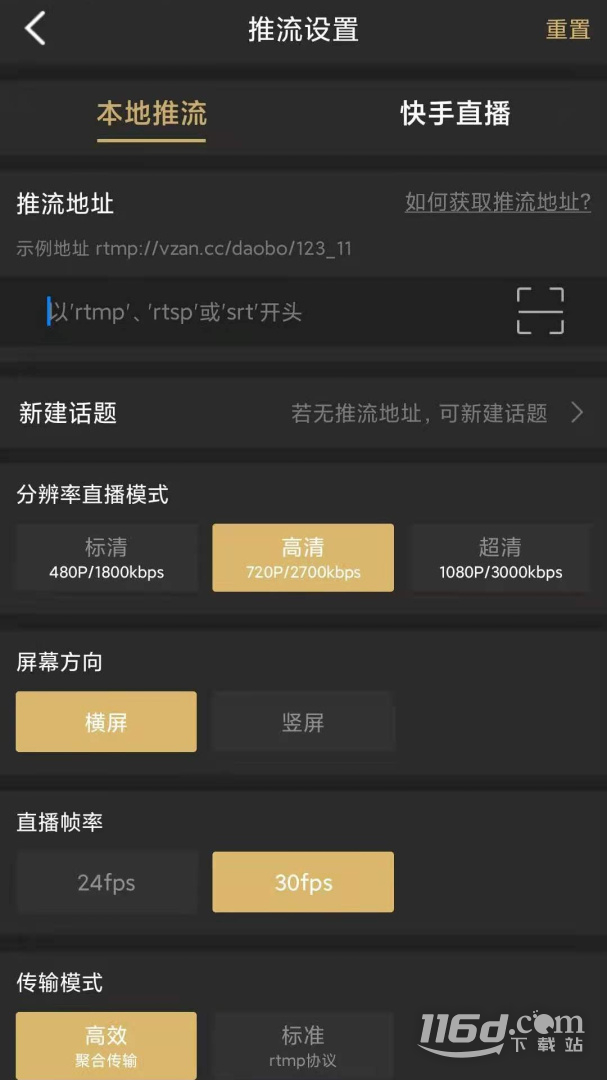Open 如何获取推流地址? help link
This screenshot has width=607, height=1080.
(497, 202)
